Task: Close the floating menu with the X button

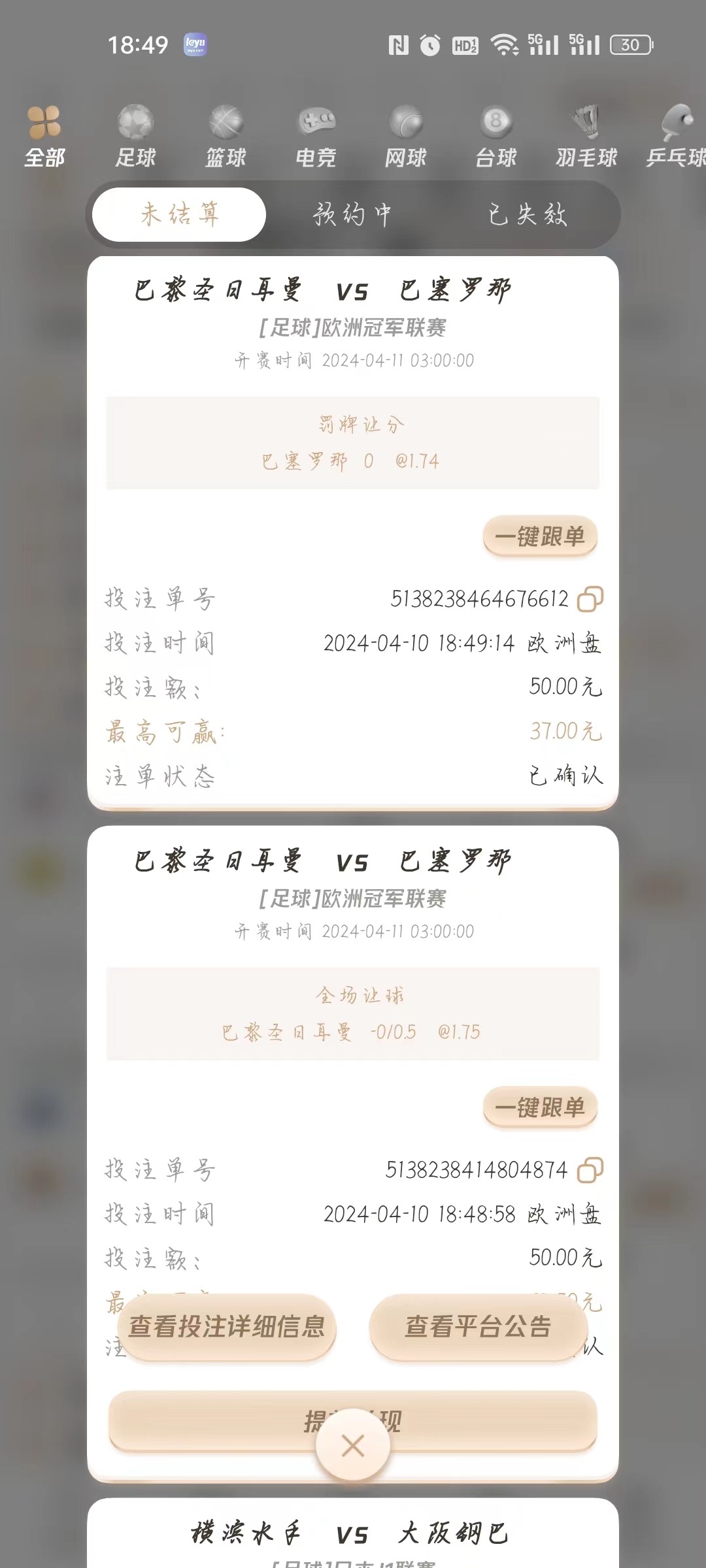Action: click(353, 1446)
